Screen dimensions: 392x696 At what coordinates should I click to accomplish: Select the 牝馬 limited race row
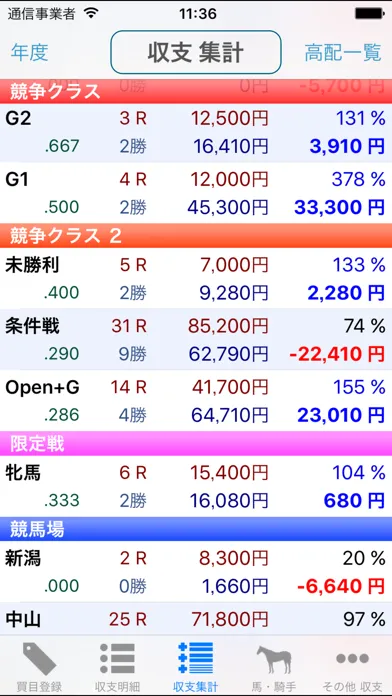coord(196,486)
